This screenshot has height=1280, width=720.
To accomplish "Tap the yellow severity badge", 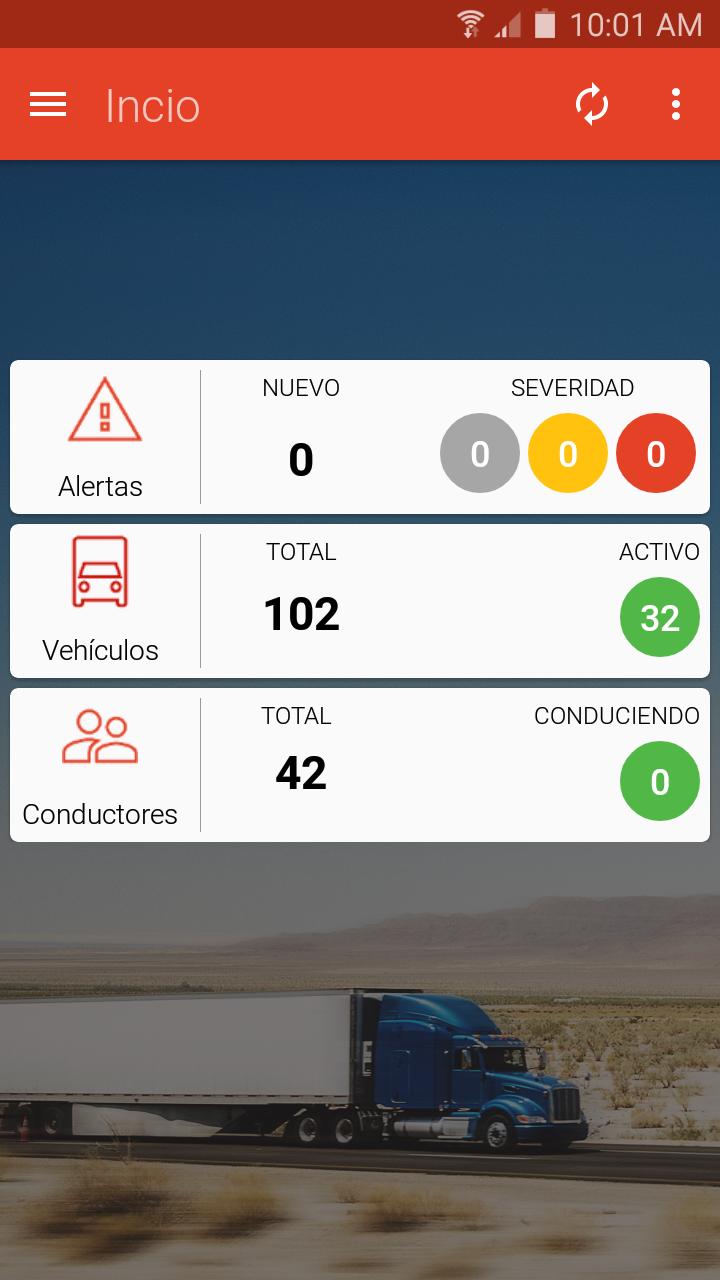I will [568, 453].
